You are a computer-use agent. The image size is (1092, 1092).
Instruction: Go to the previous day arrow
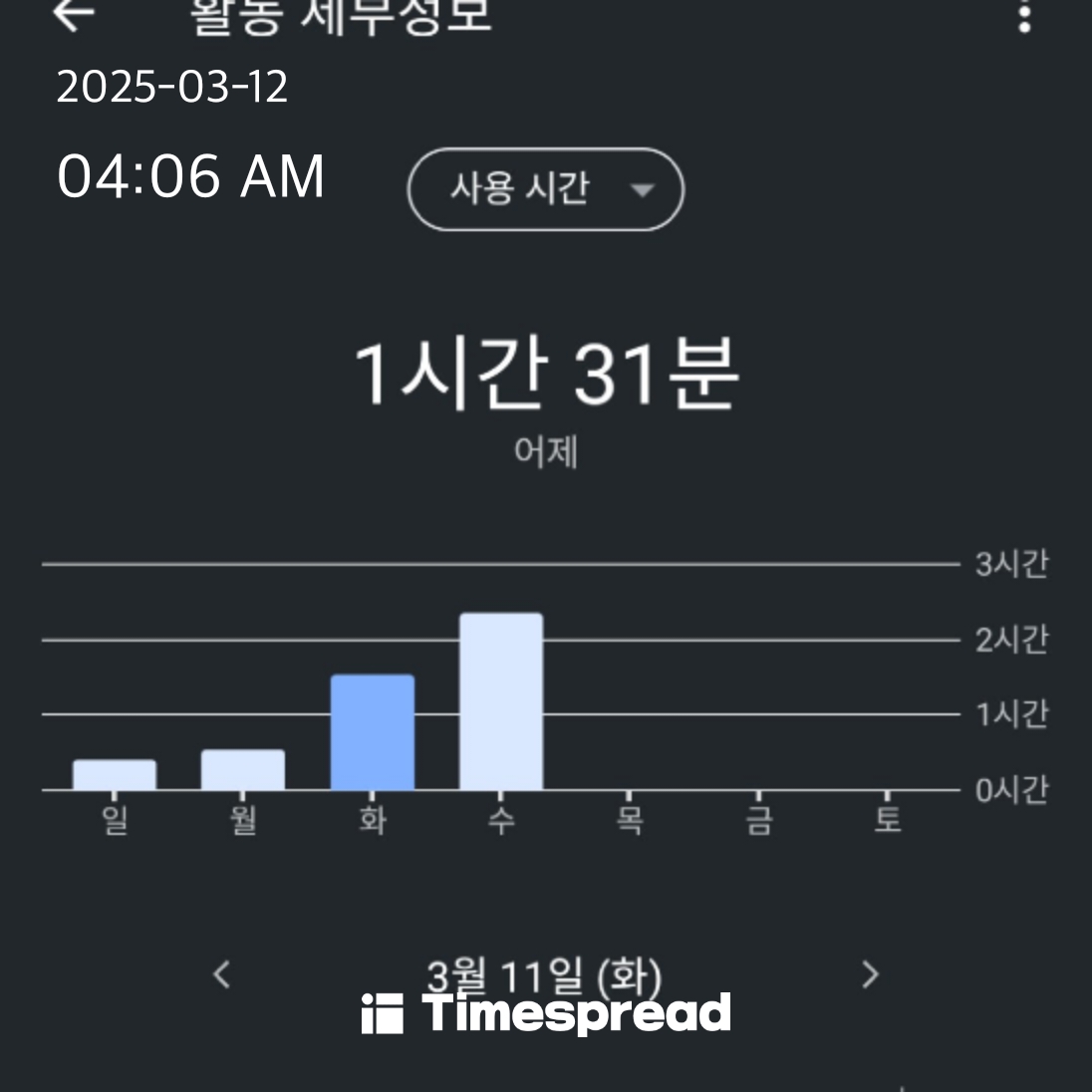coord(222,973)
